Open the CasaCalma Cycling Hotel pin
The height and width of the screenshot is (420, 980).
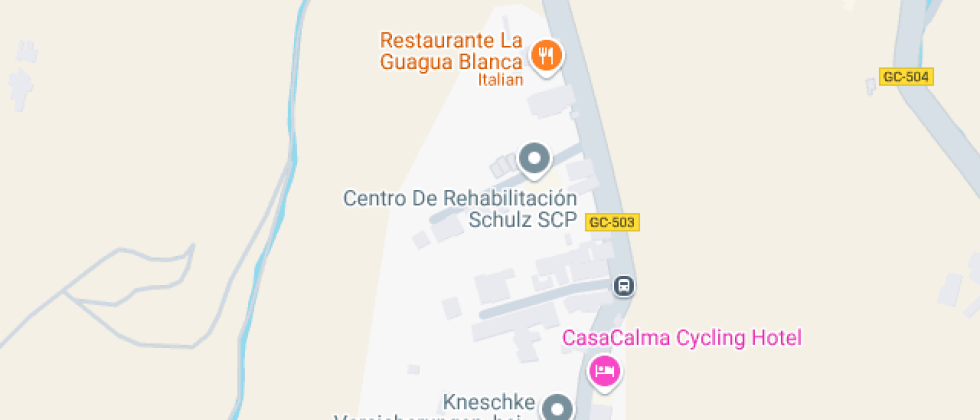(x=604, y=372)
